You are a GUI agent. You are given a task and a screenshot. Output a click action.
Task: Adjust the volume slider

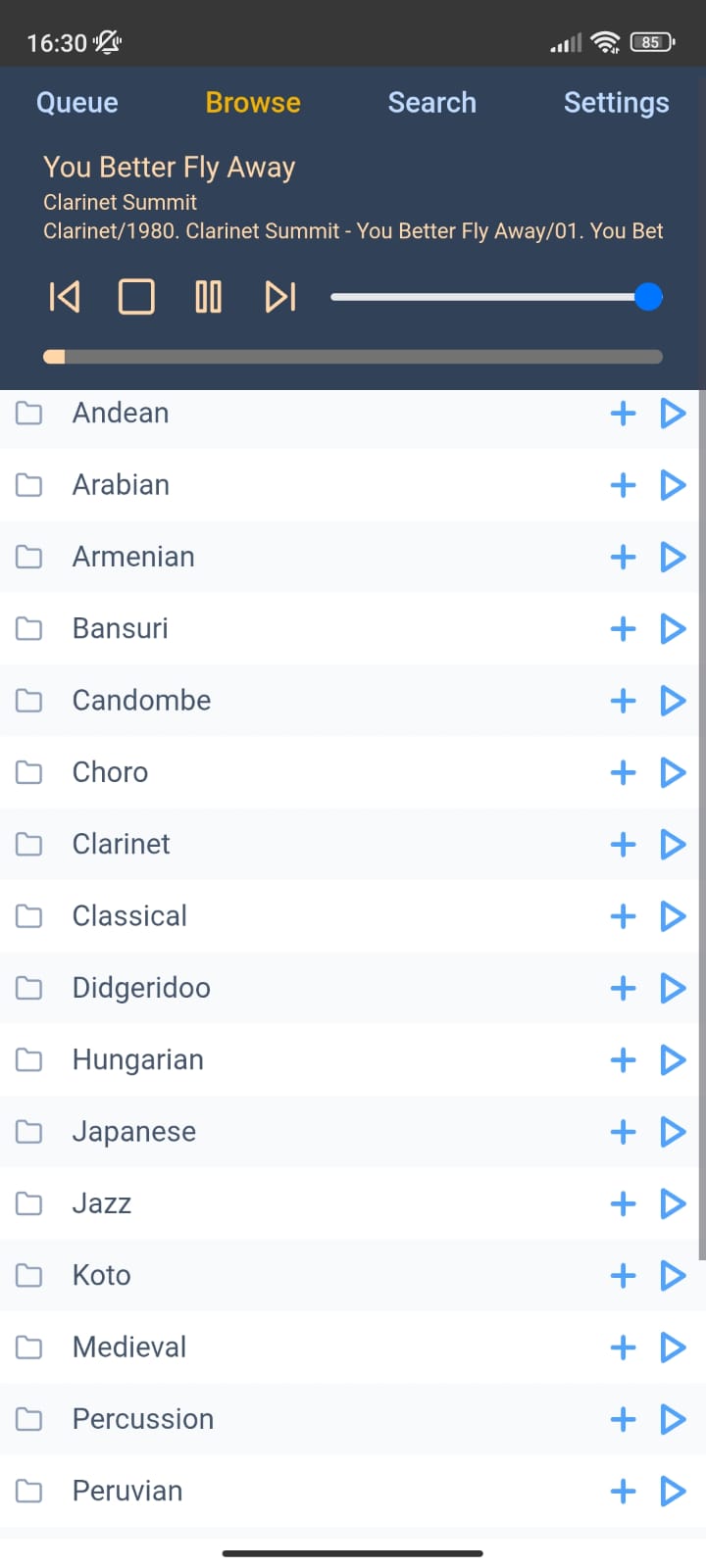click(495, 297)
